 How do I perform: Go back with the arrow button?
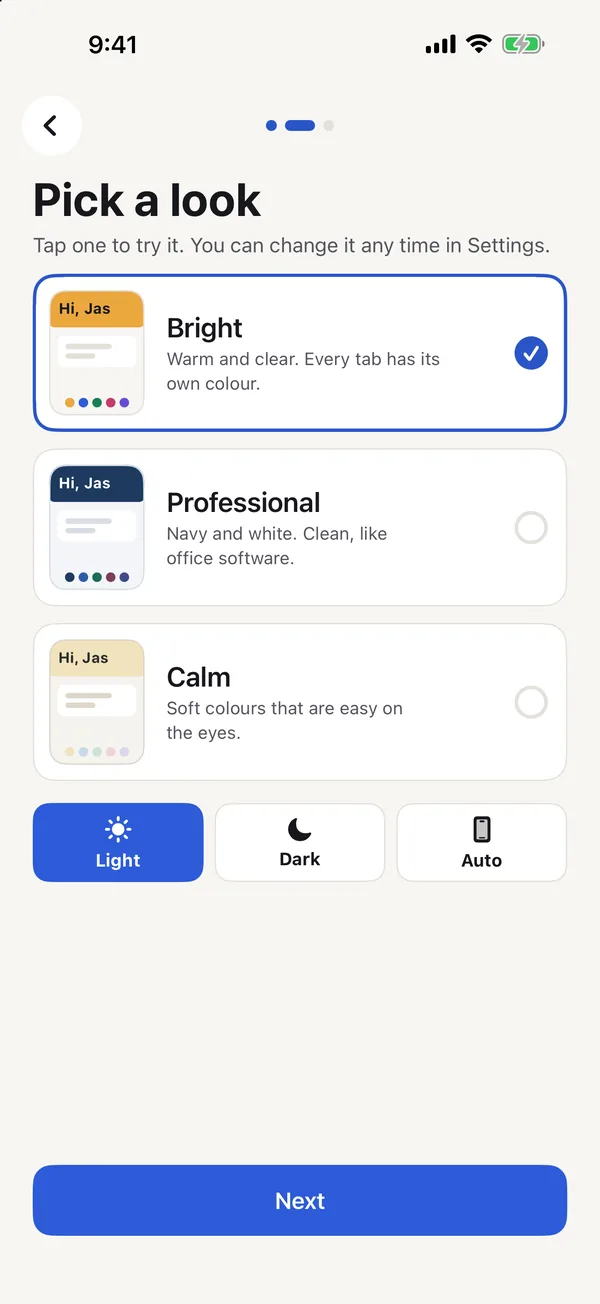pos(51,126)
